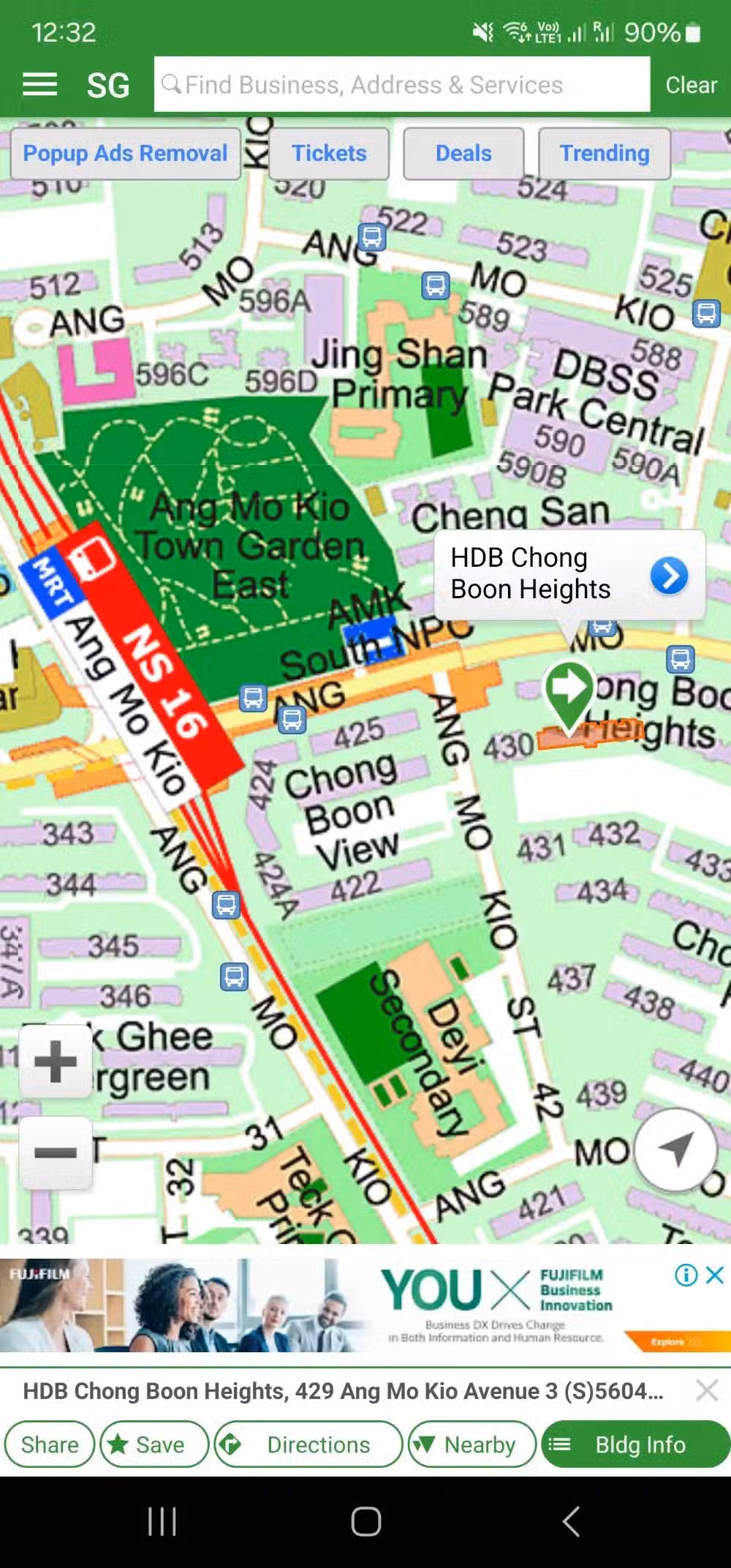The width and height of the screenshot is (731, 1568).
Task: Open the Tickets section
Action: pyautogui.click(x=329, y=154)
